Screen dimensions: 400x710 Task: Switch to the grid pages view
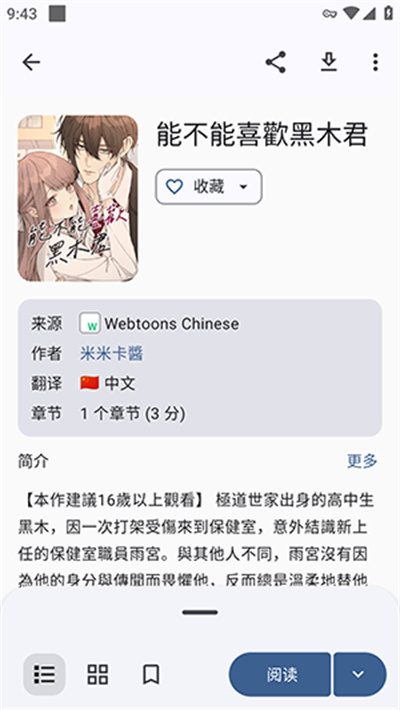[98, 674]
